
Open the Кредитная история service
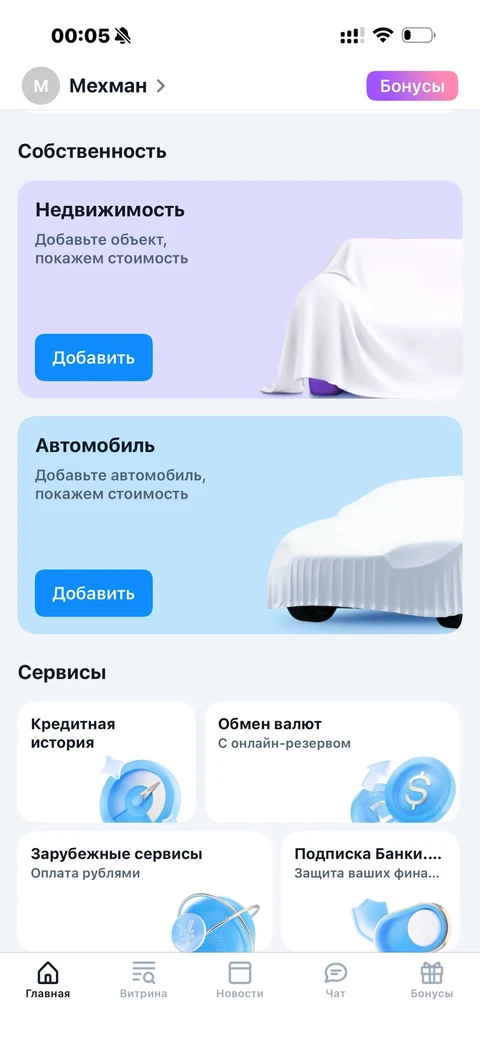[x=106, y=762]
